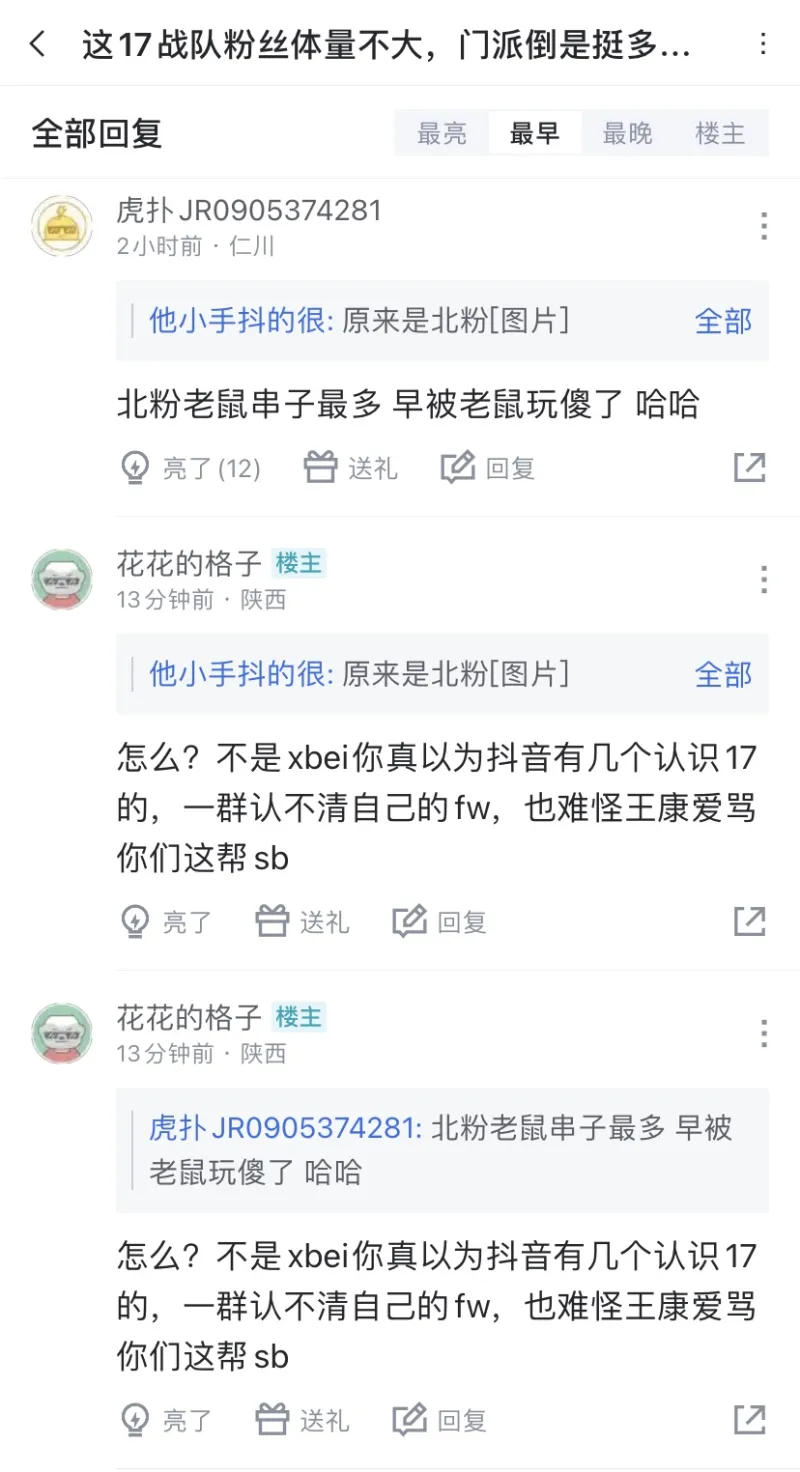Tap 亮了 on 花花的格子's first reply
The height and width of the screenshot is (1472, 800).
[x=165, y=921]
